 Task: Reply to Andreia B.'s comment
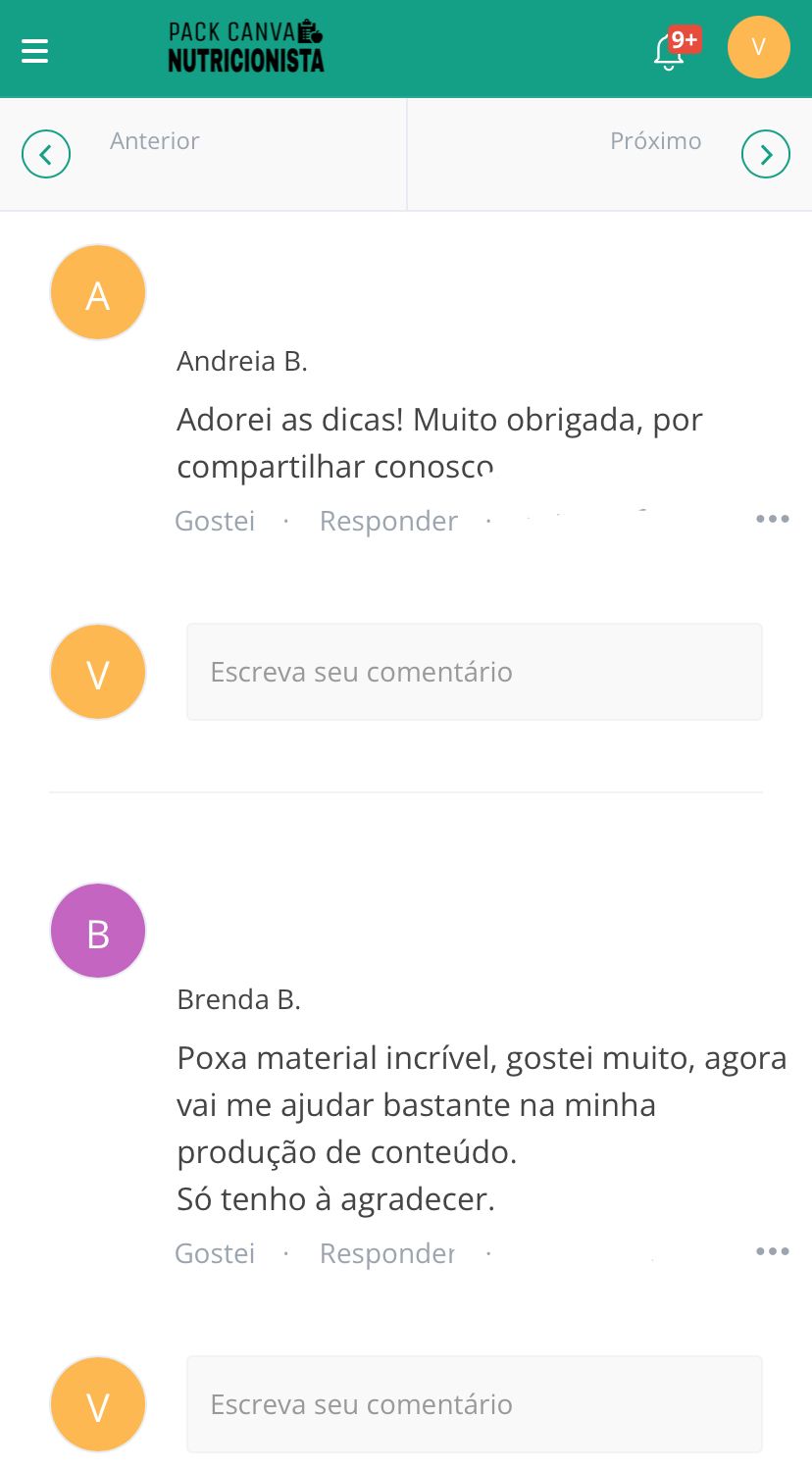[x=388, y=521]
